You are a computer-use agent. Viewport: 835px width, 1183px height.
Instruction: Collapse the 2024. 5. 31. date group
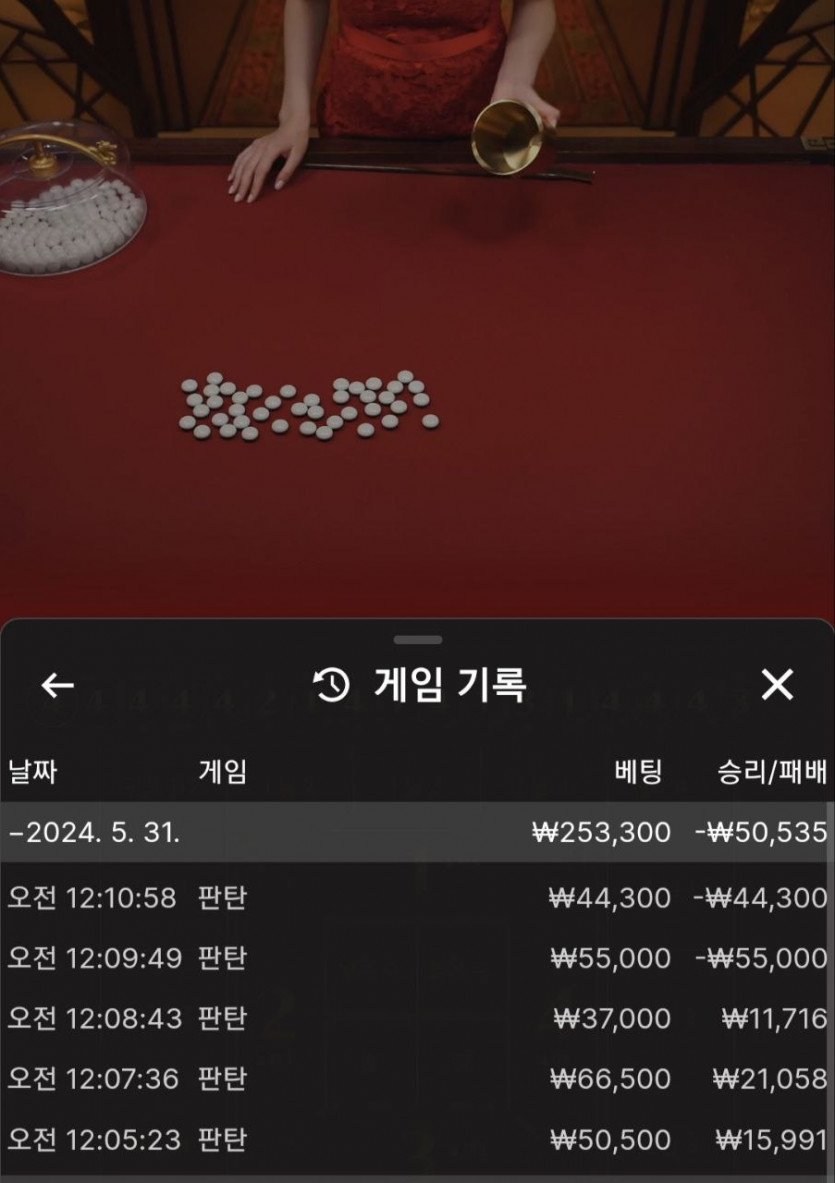95,832
